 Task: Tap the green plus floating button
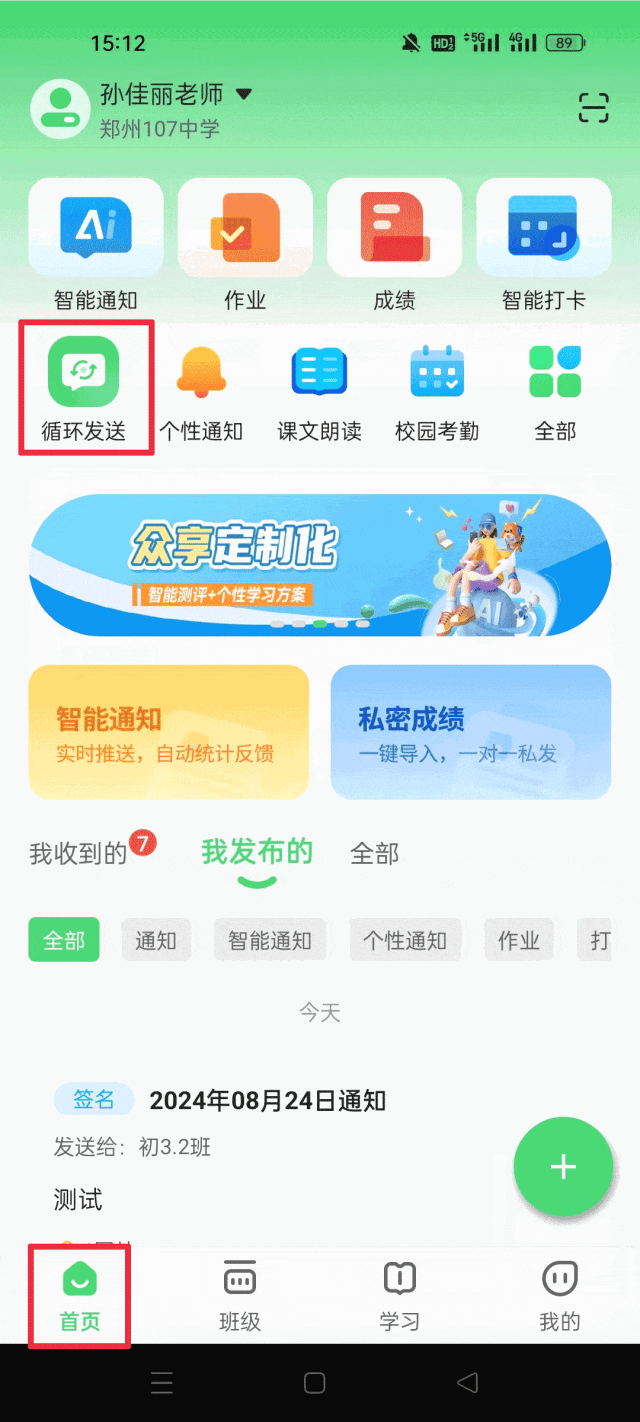pyautogui.click(x=563, y=1166)
